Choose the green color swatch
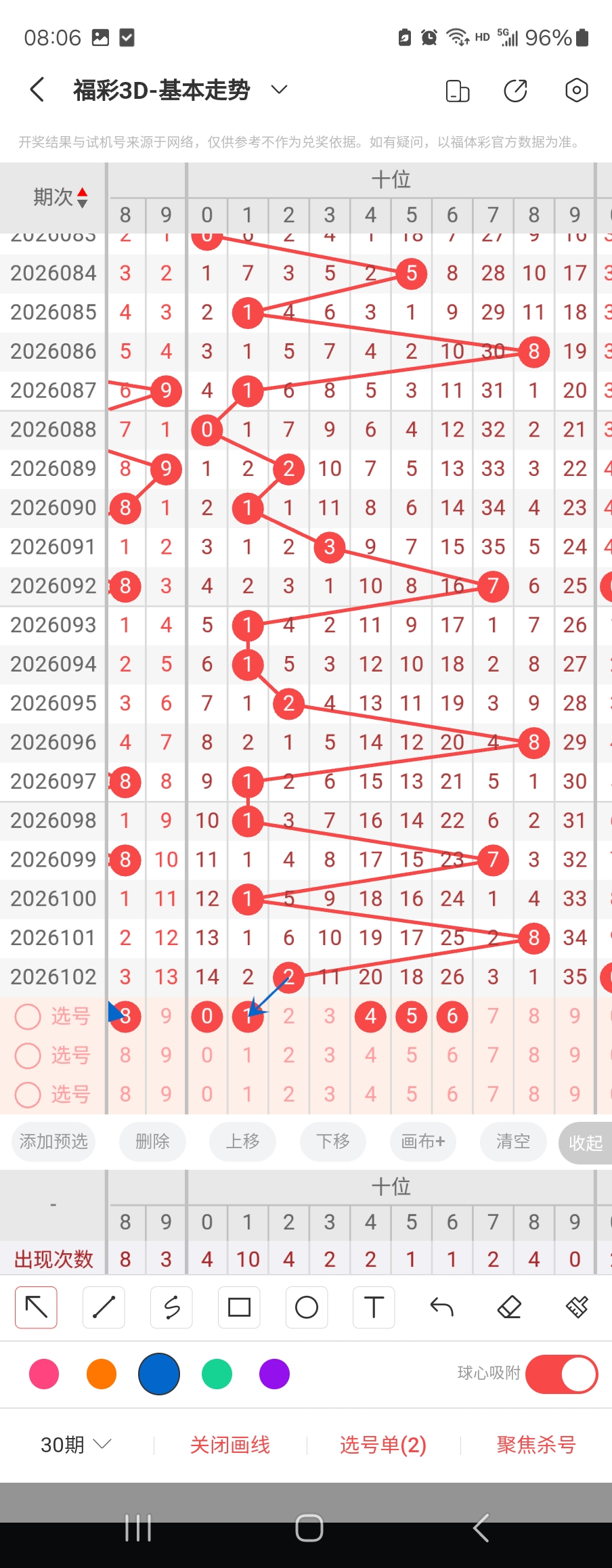 coord(217,1374)
